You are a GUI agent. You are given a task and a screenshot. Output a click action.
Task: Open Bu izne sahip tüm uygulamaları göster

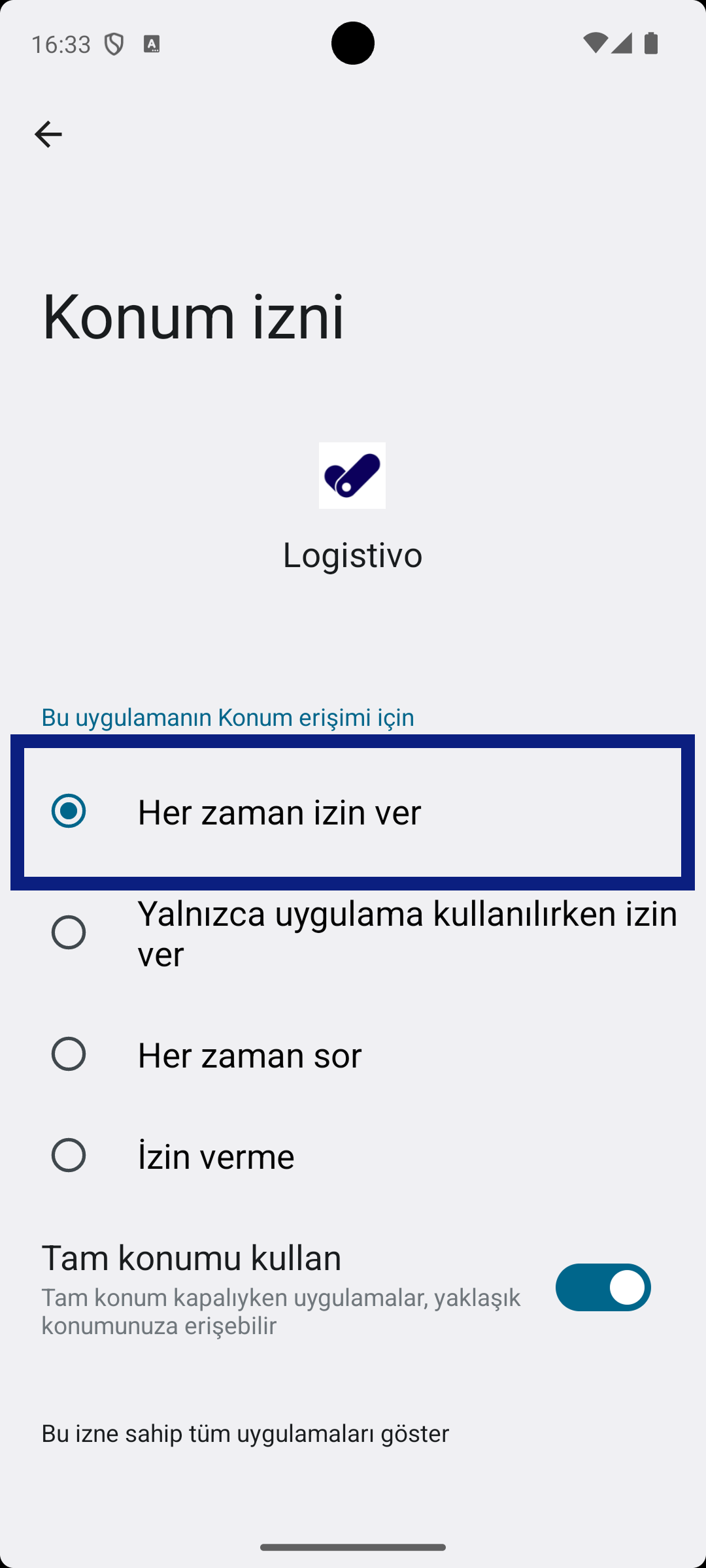[245, 1433]
